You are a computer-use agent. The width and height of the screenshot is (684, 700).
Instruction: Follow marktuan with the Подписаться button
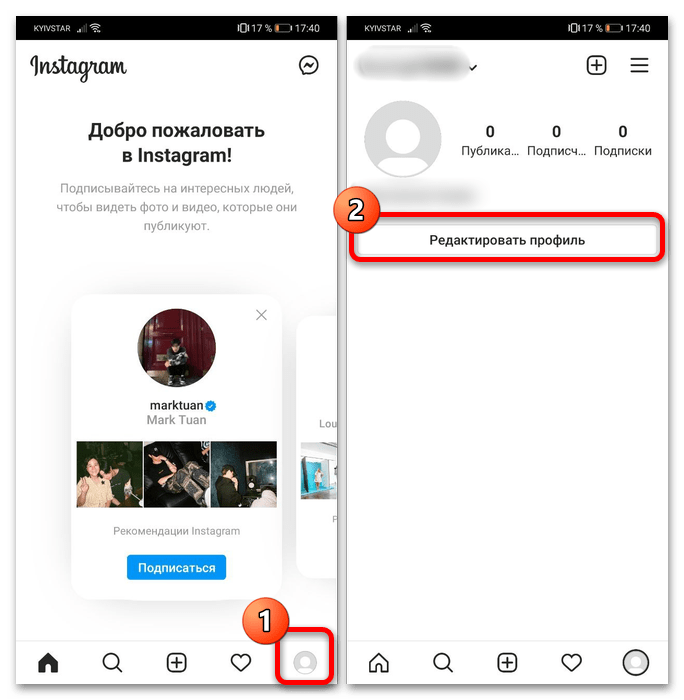coord(176,567)
